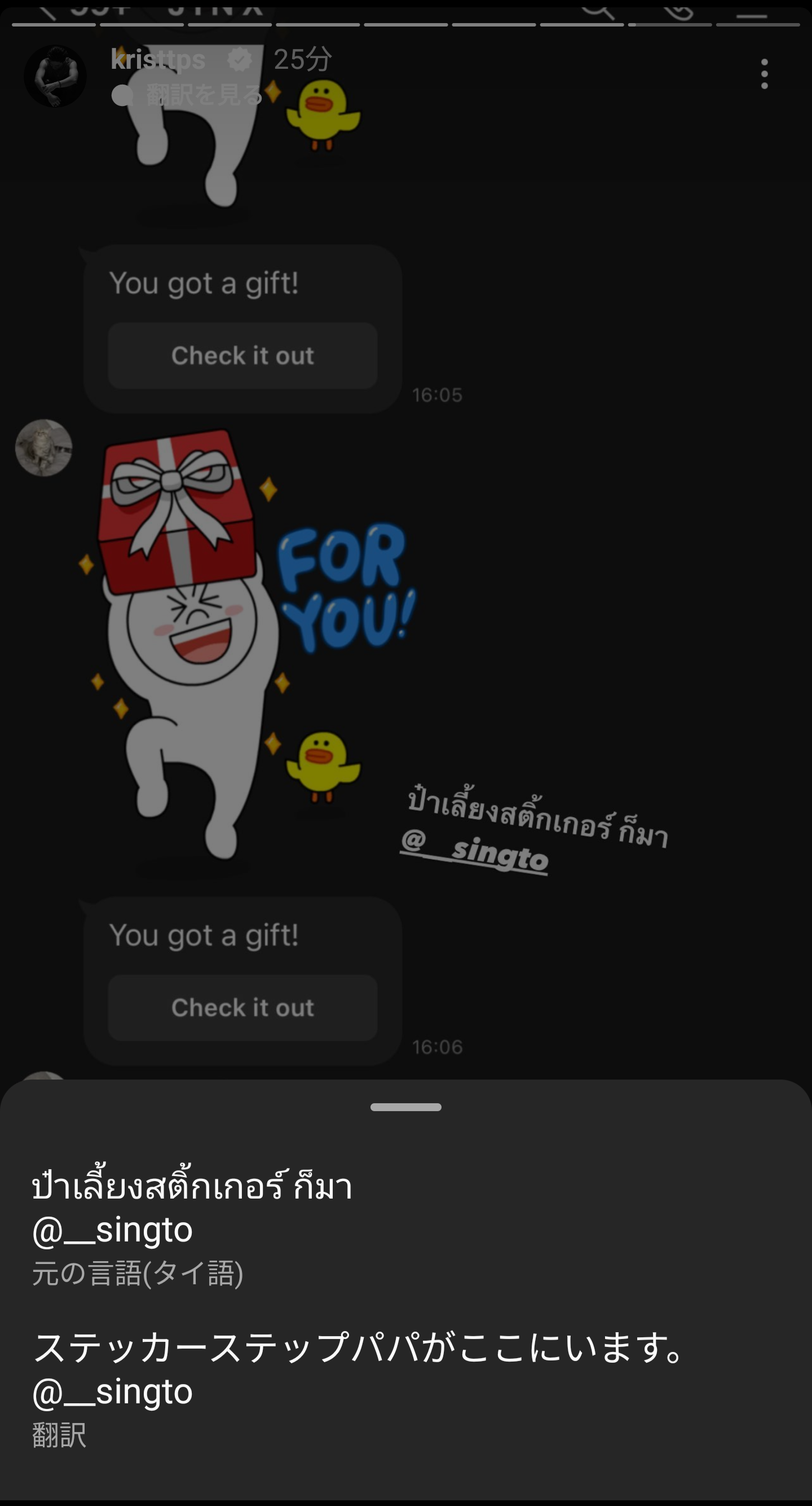Image resolution: width=812 pixels, height=1506 pixels.
Task: Open kristtps profile picture
Action: [55, 76]
